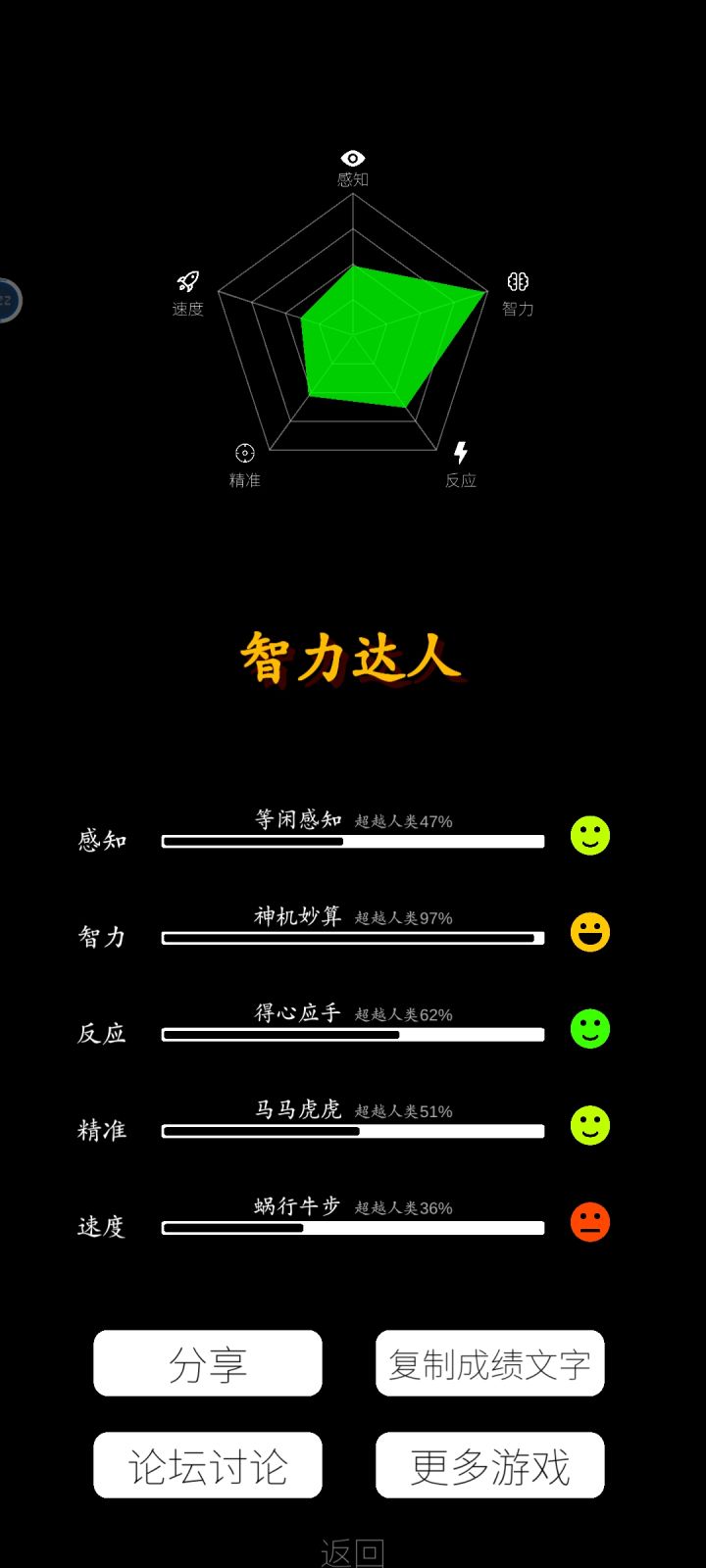Screen dimensions: 706x1568
Task: Tap the 更多游戏 button
Action: tap(489, 1465)
